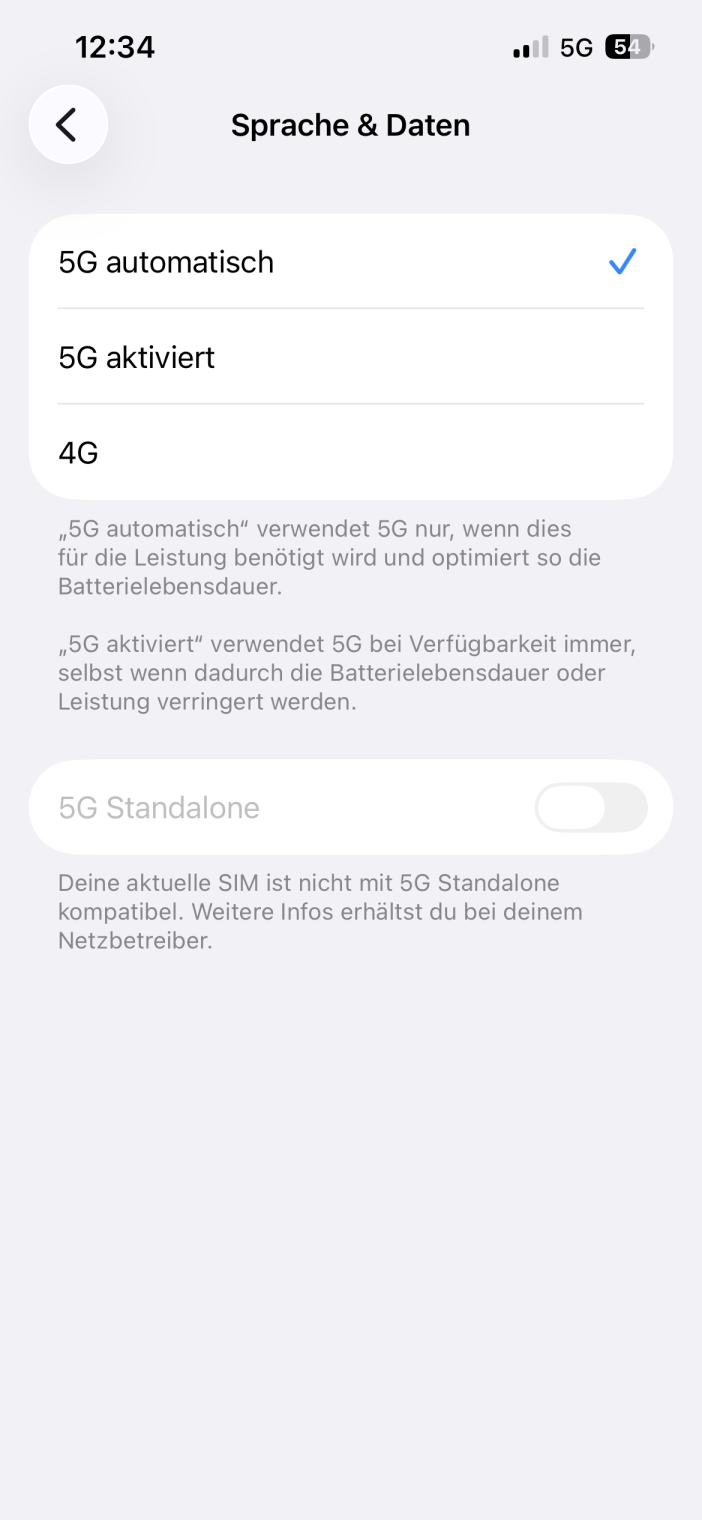Toggle the 5G Standalone switch
This screenshot has width=702, height=1520.
590,808
